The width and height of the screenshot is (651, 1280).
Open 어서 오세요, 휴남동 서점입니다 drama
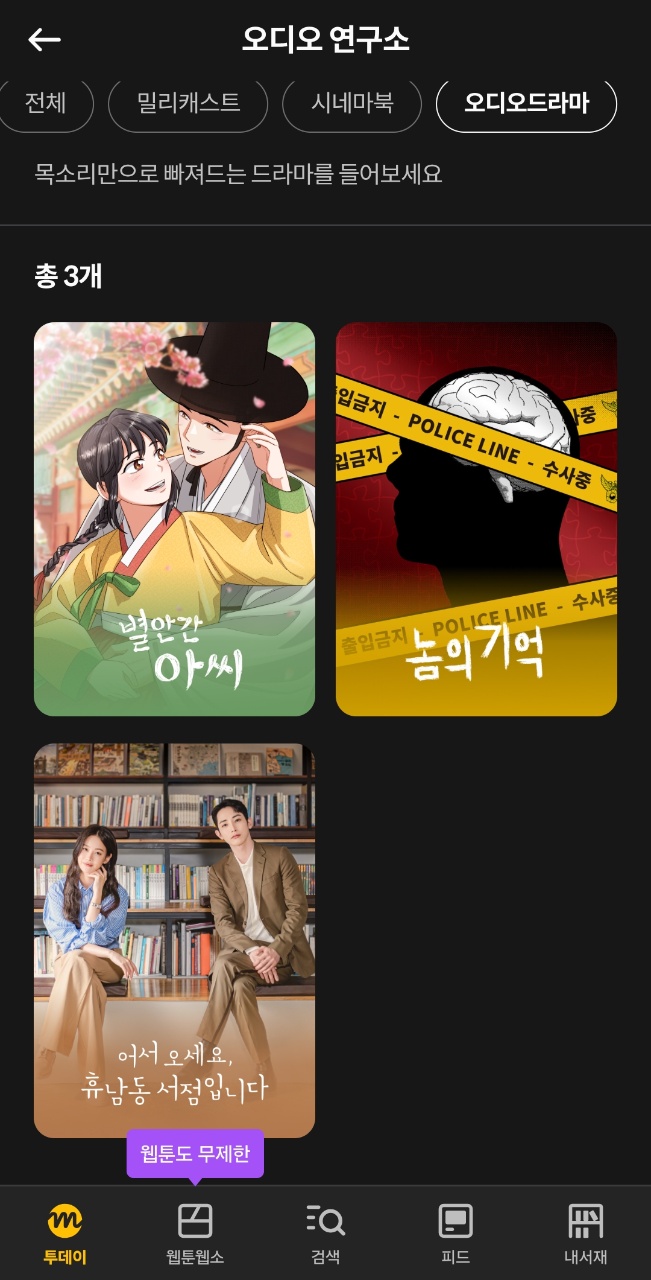coord(174,940)
